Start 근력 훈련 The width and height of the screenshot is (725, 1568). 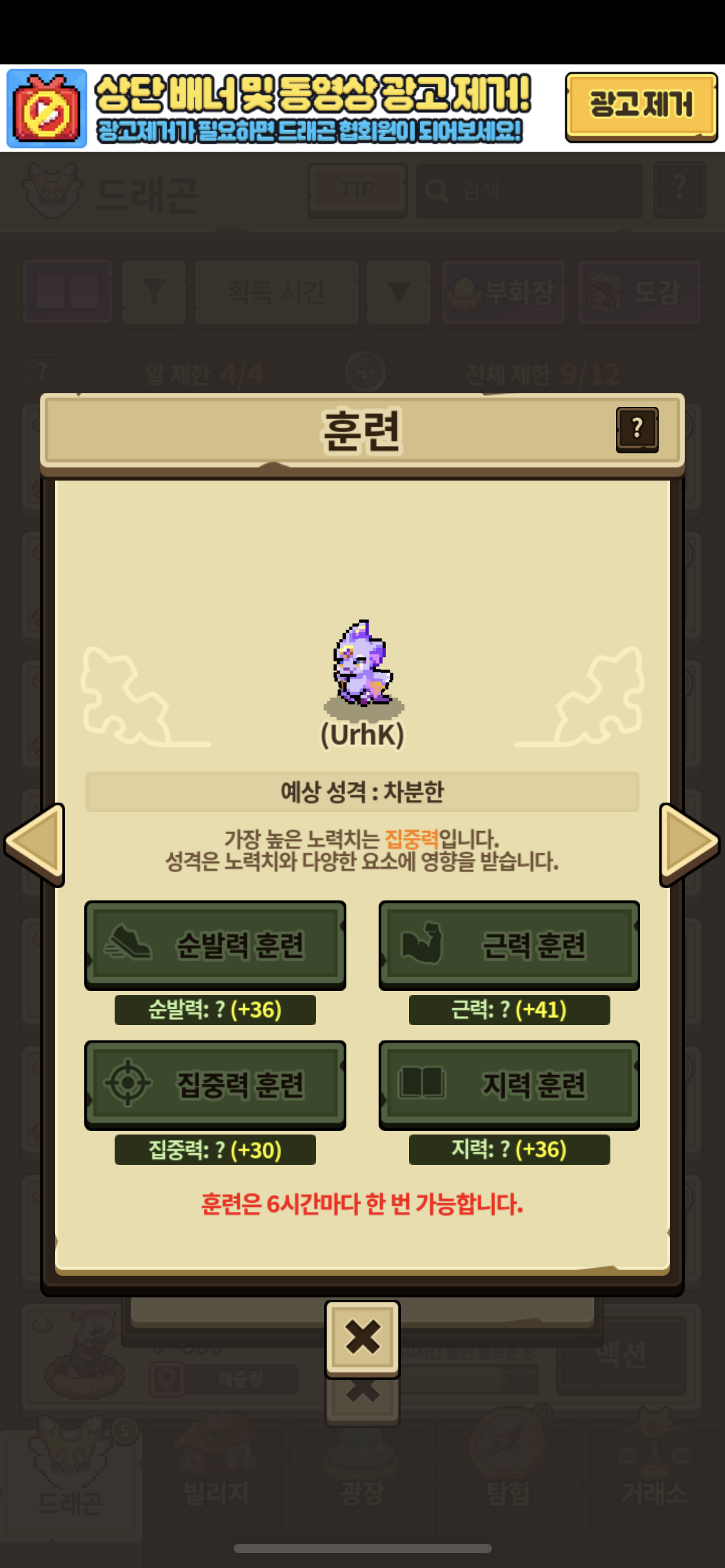pyautogui.click(x=509, y=944)
